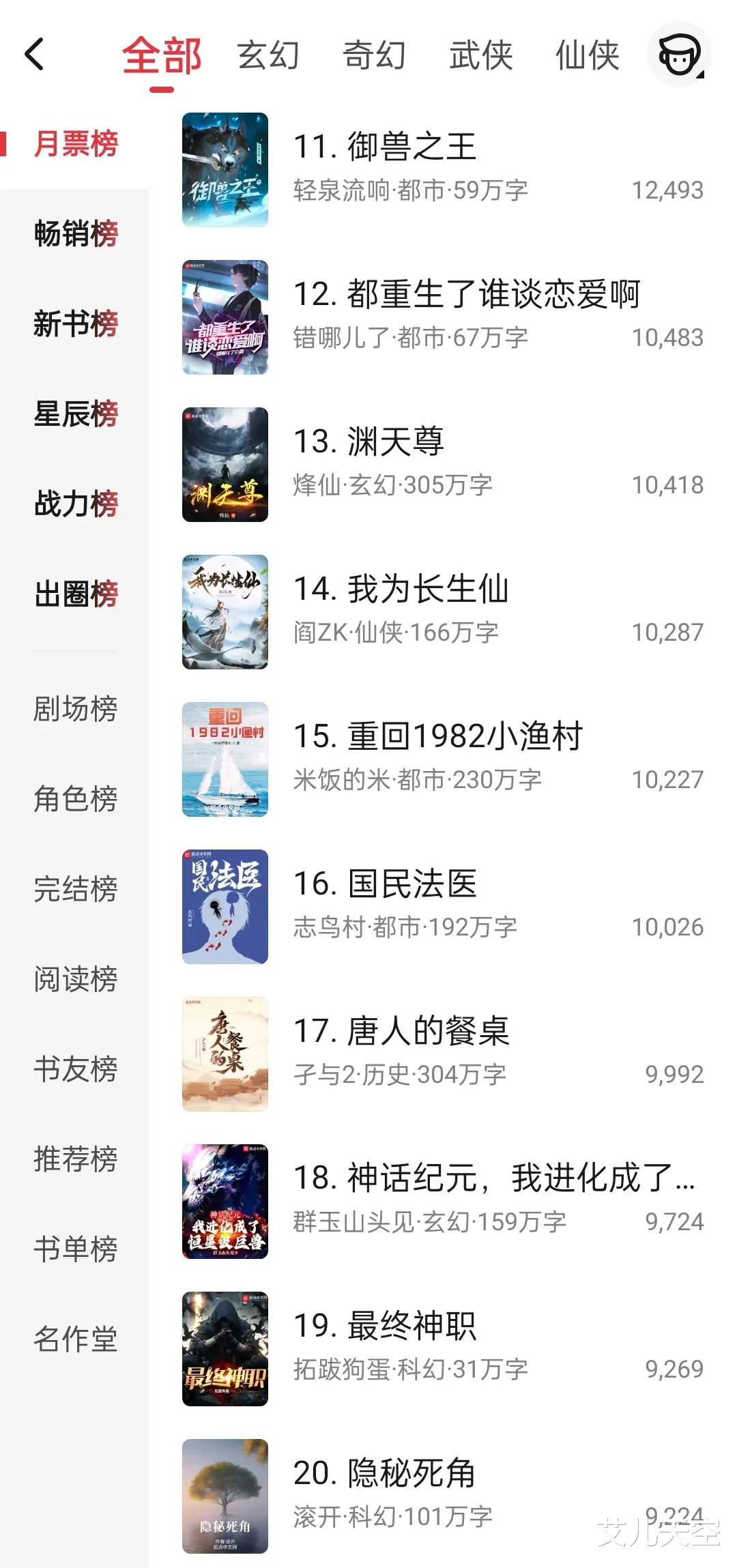737x1568 pixels.
Task: Open the 战力榜 ranking
Action: pyautogui.click(x=76, y=504)
